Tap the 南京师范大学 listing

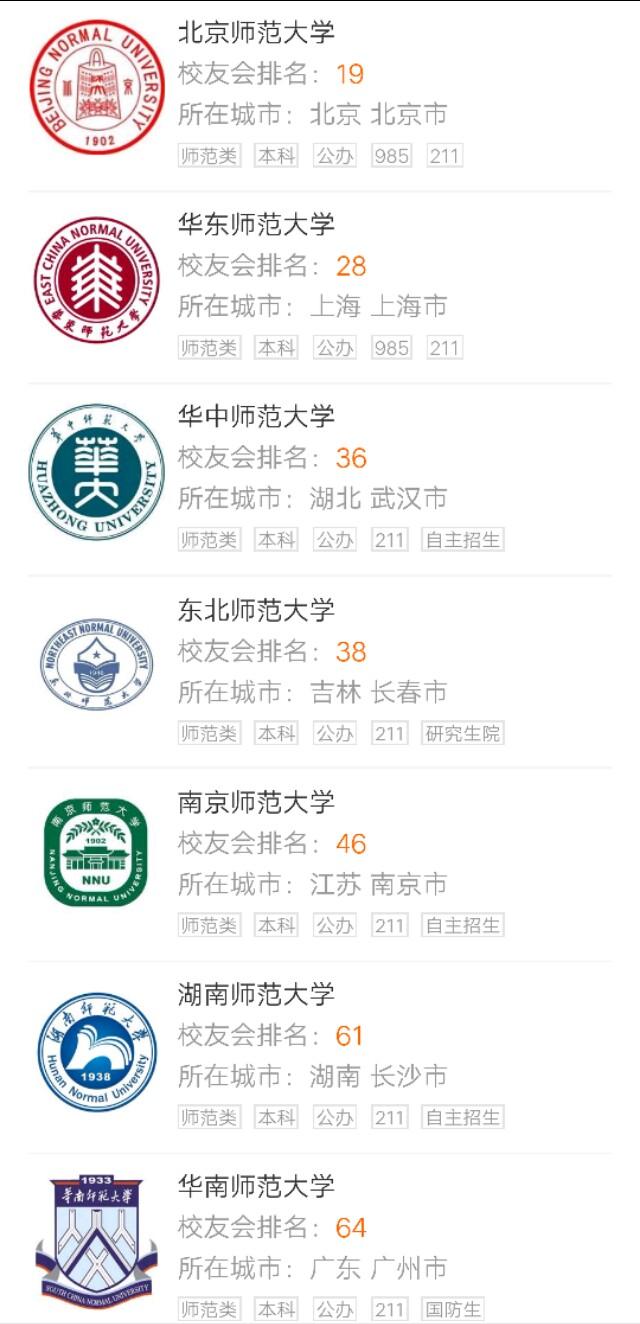point(256,802)
